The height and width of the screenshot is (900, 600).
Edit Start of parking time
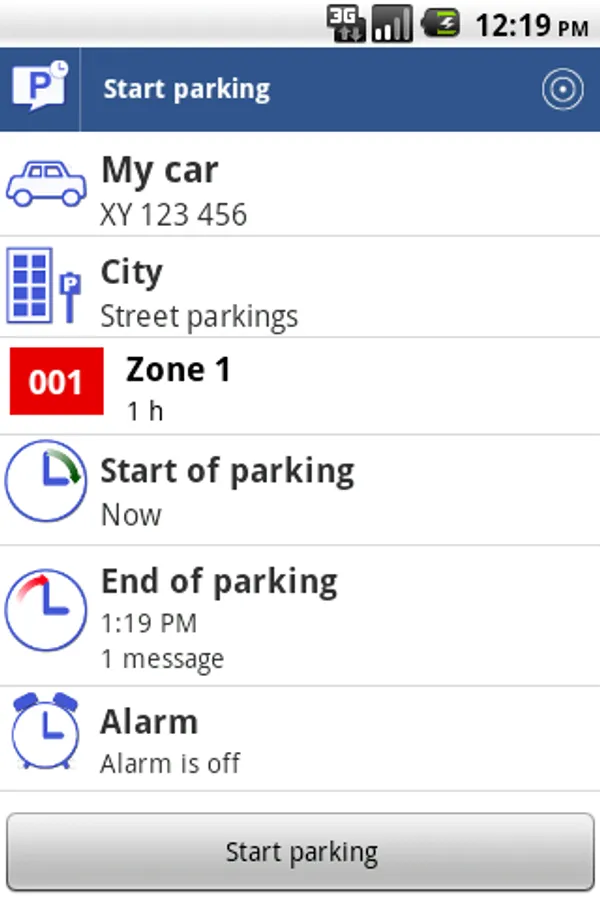(300, 490)
